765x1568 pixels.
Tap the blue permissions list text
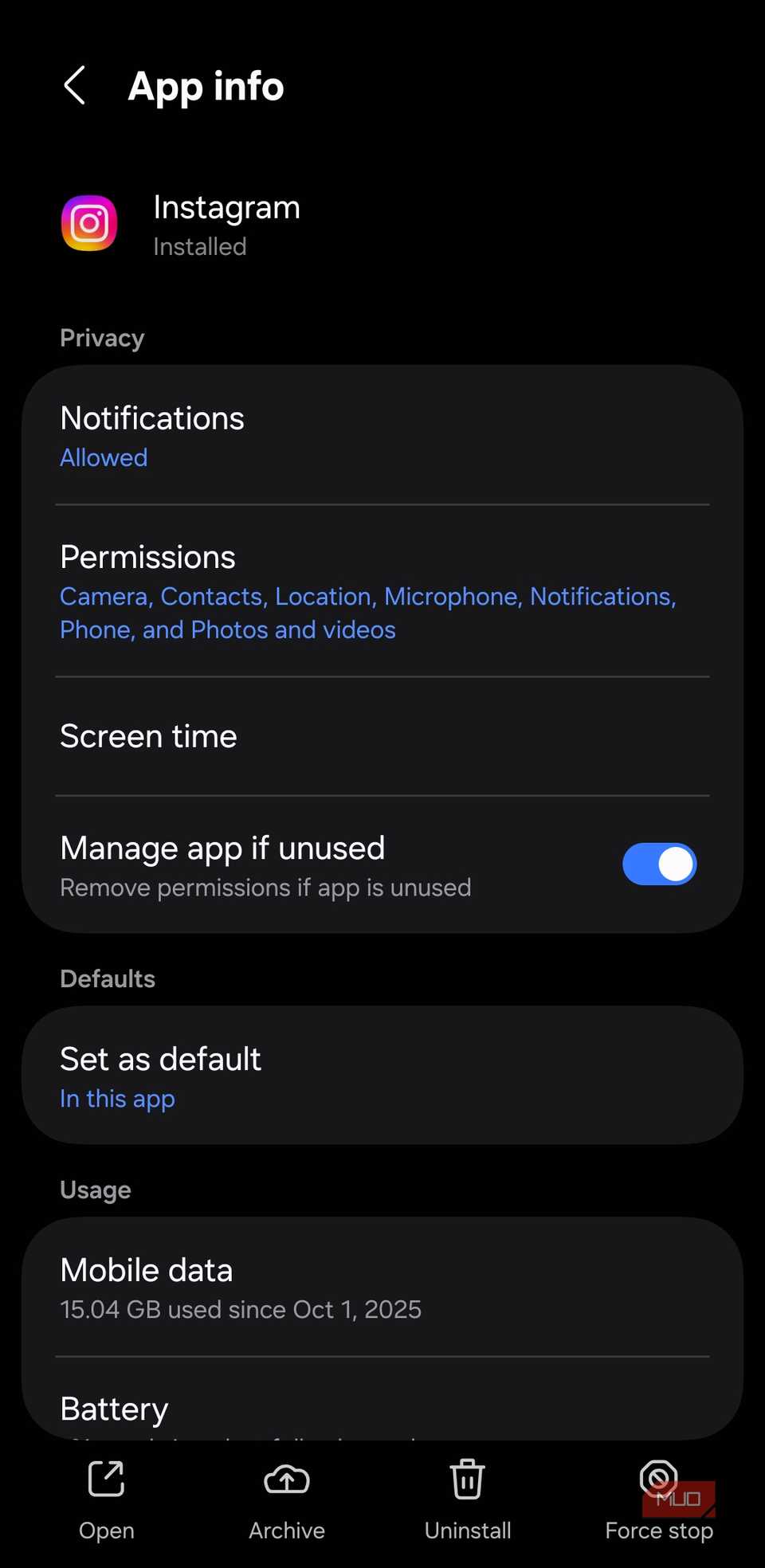tap(368, 613)
